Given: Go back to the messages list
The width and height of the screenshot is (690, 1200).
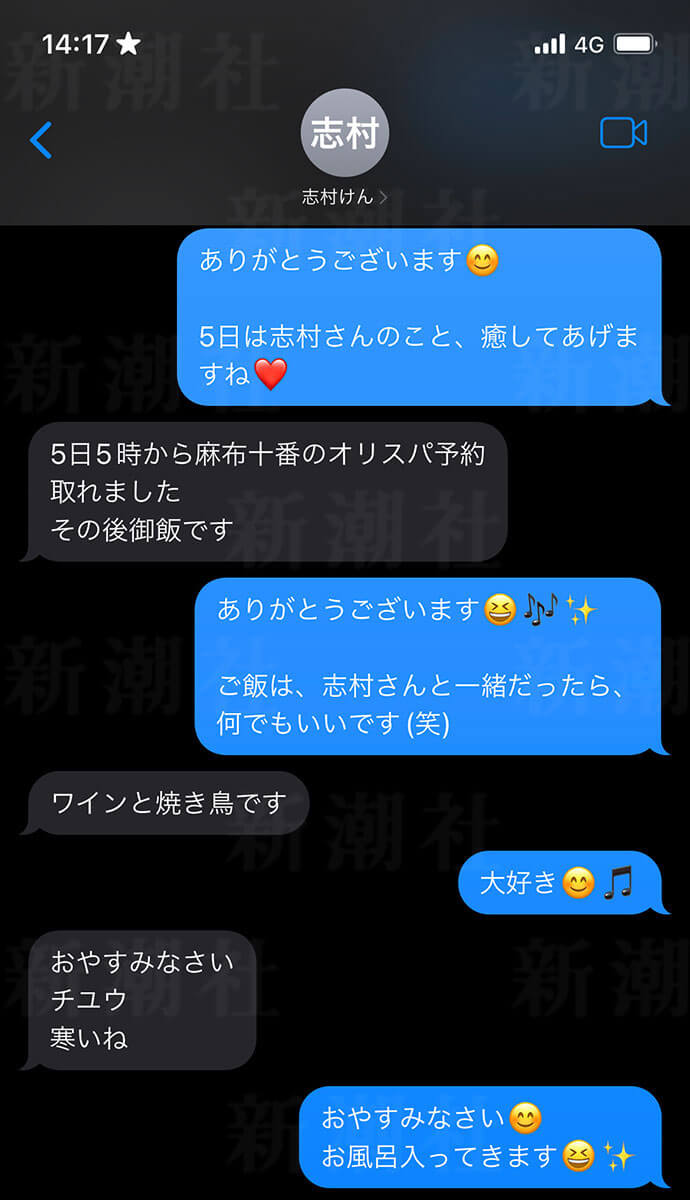Looking at the screenshot, I should 41,140.
